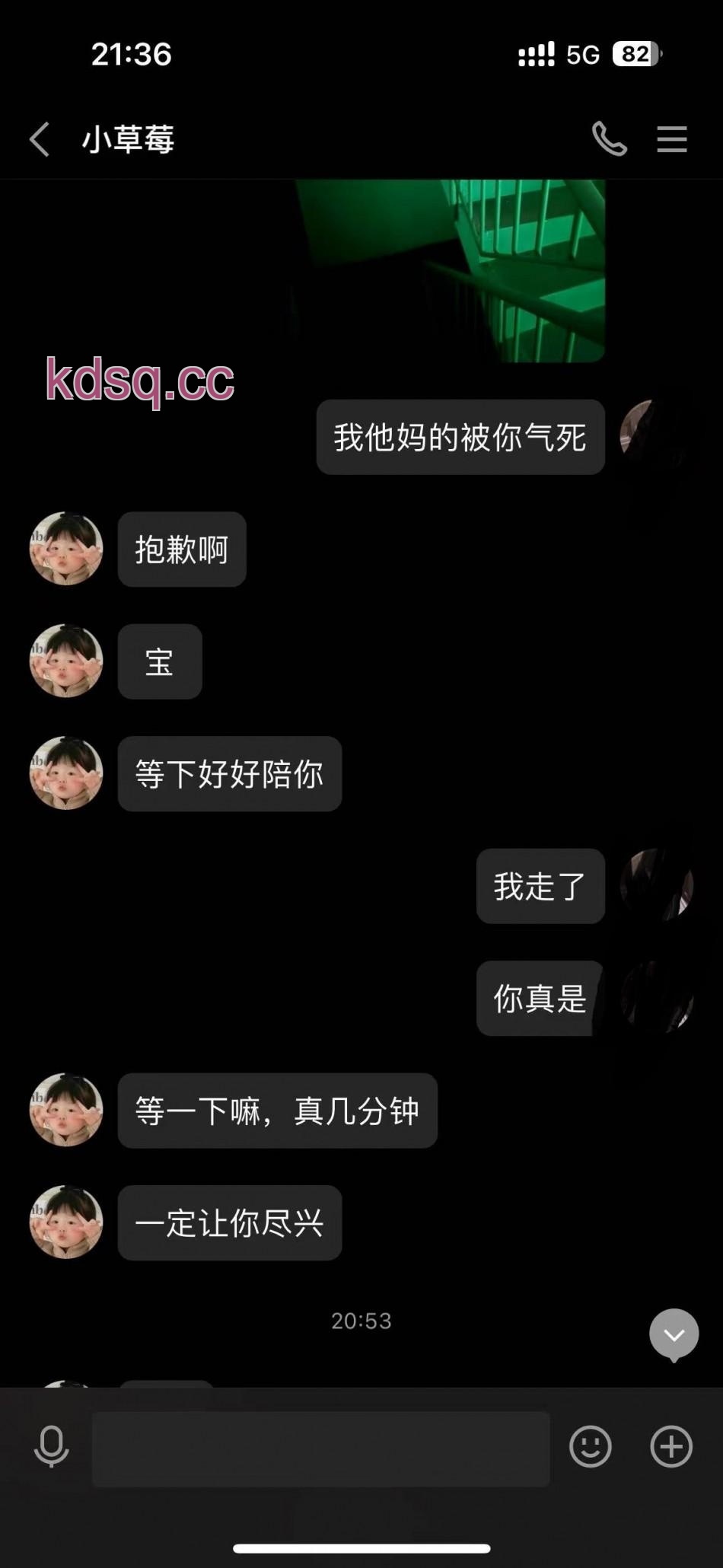
Task: Tap the voice input microphone icon
Action: 52,1447
